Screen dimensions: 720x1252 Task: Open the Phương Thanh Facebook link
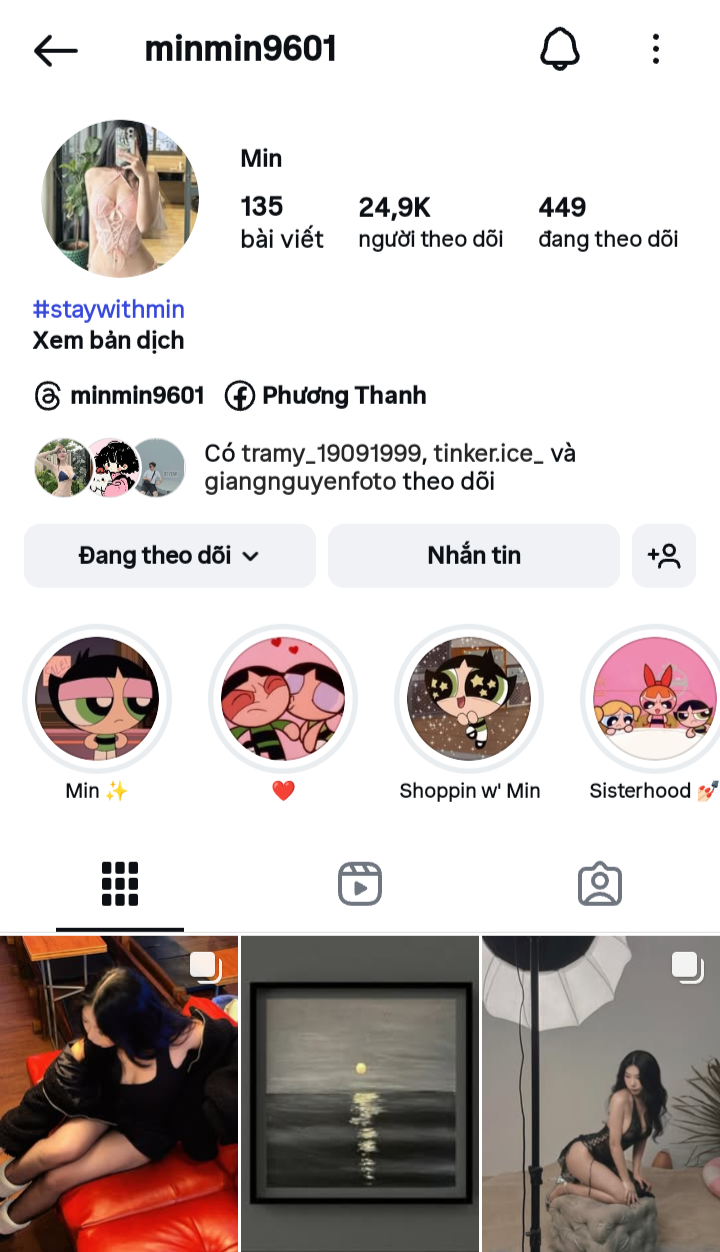pos(326,396)
